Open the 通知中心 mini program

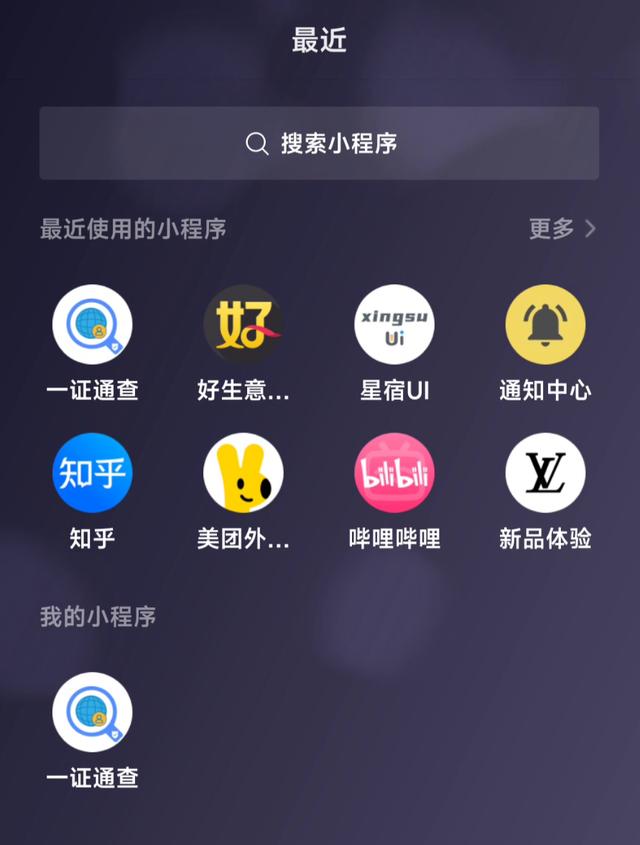(x=545, y=324)
